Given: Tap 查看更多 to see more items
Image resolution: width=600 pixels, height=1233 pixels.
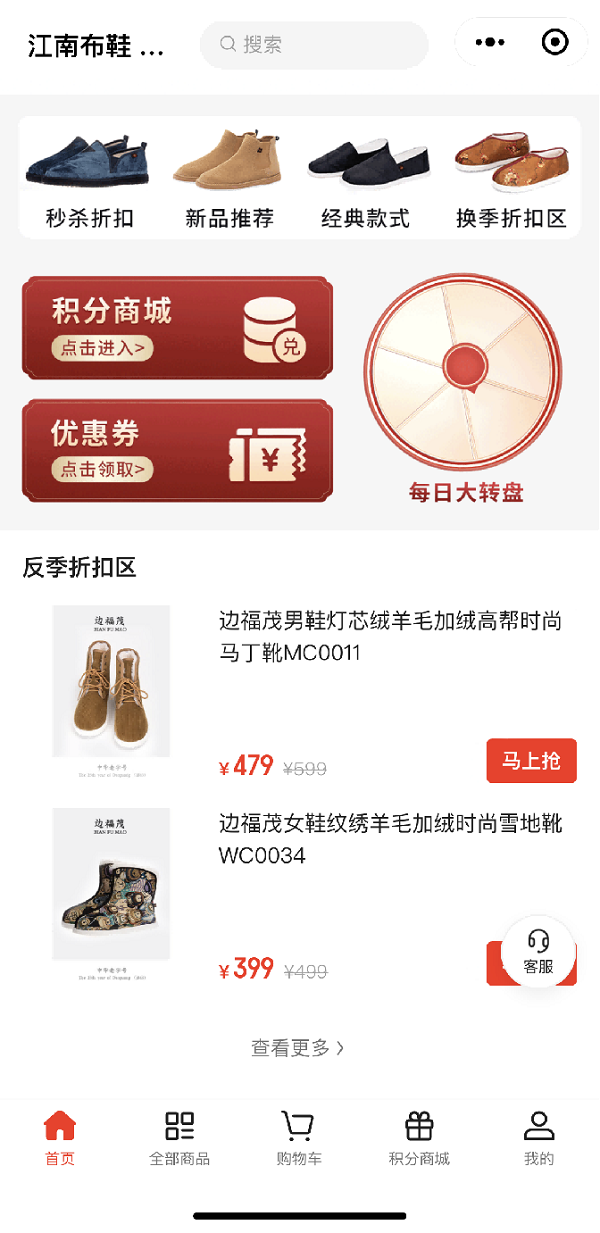Looking at the screenshot, I should point(297,1048).
